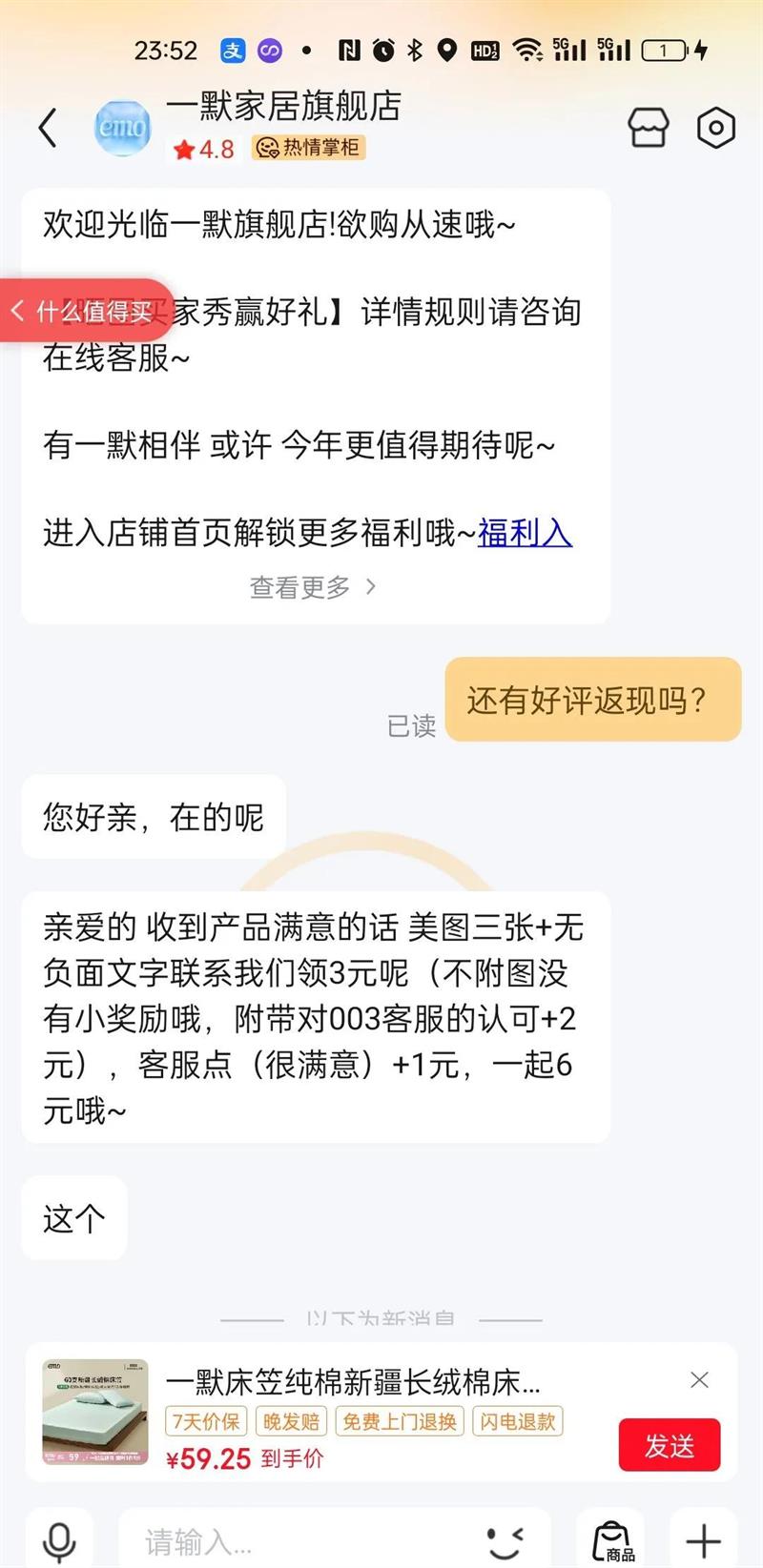Open the 商品 bag shortcut
Image resolution: width=763 pixels, height=1568 pixels.
tap(612, 1540)
